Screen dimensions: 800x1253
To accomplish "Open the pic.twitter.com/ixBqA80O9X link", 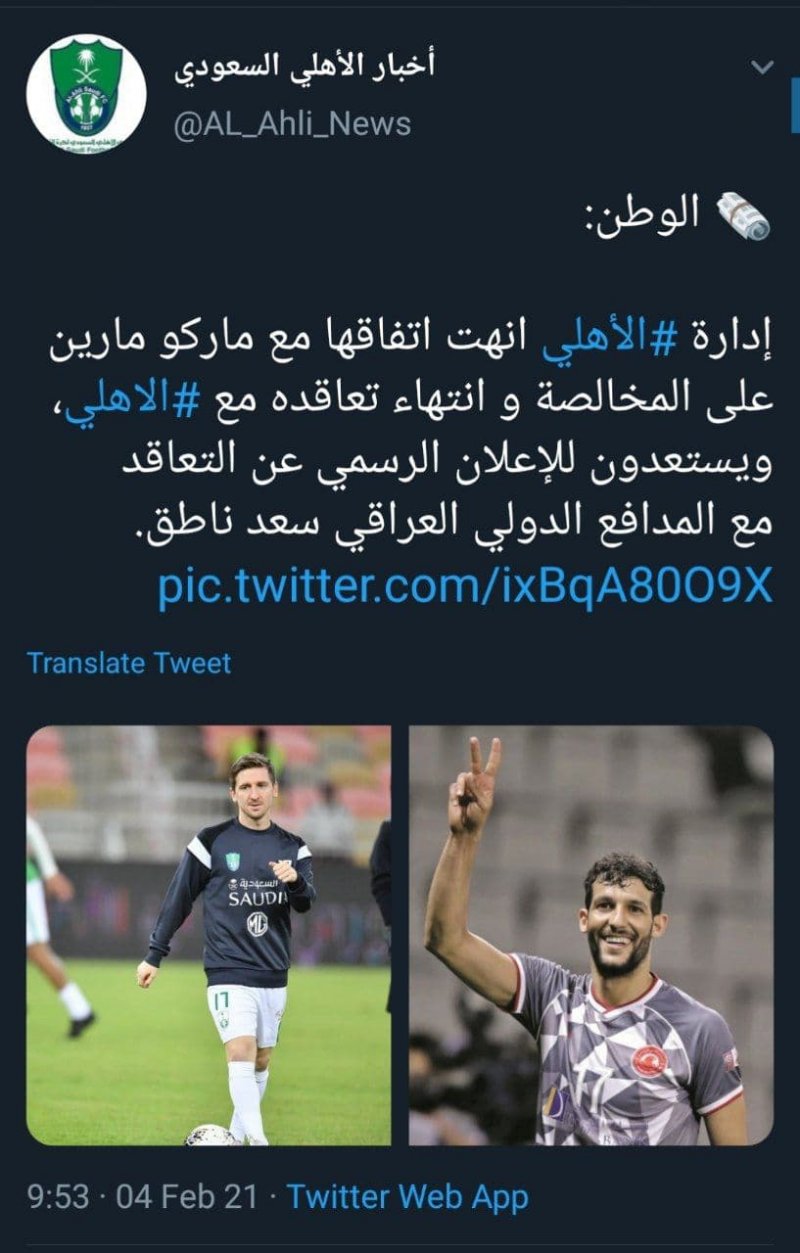I will (465, 588).
